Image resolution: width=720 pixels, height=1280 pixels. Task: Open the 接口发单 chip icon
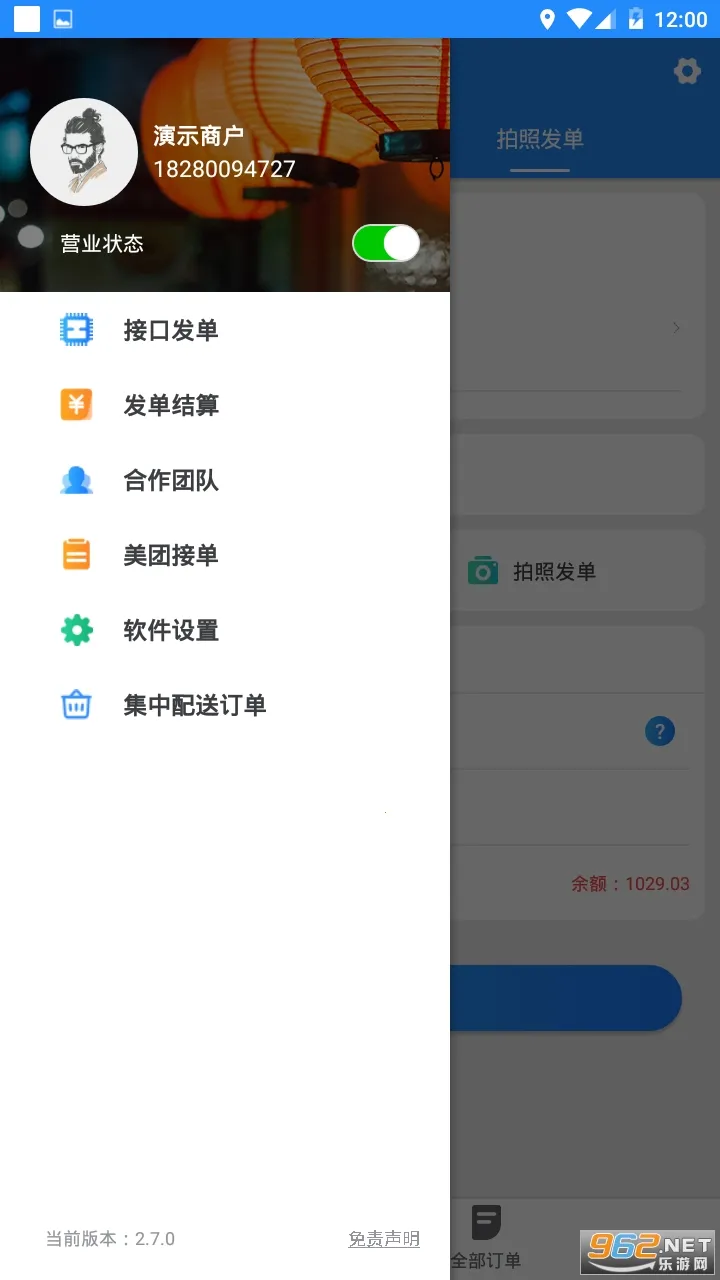tap(76, 330)
